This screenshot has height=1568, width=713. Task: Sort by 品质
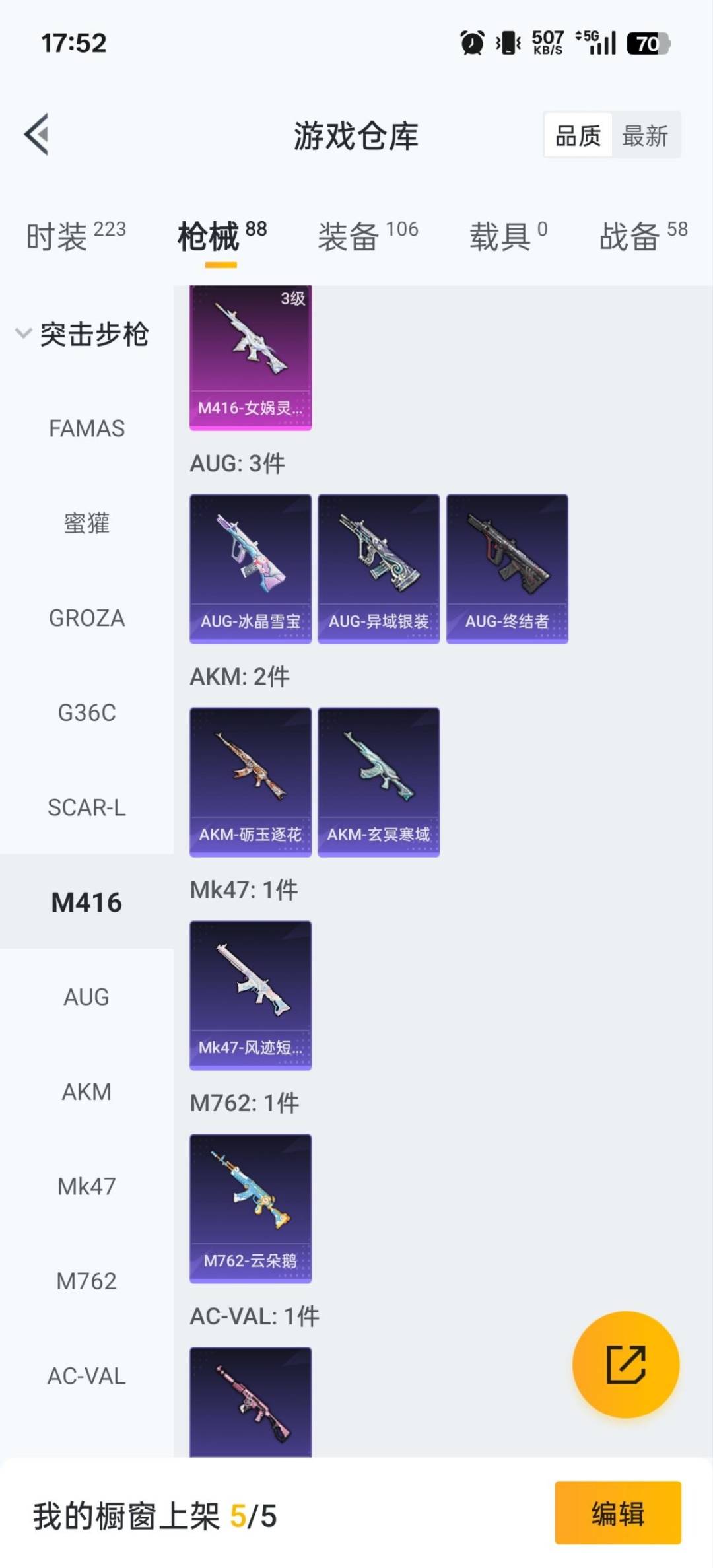point(578,136)
